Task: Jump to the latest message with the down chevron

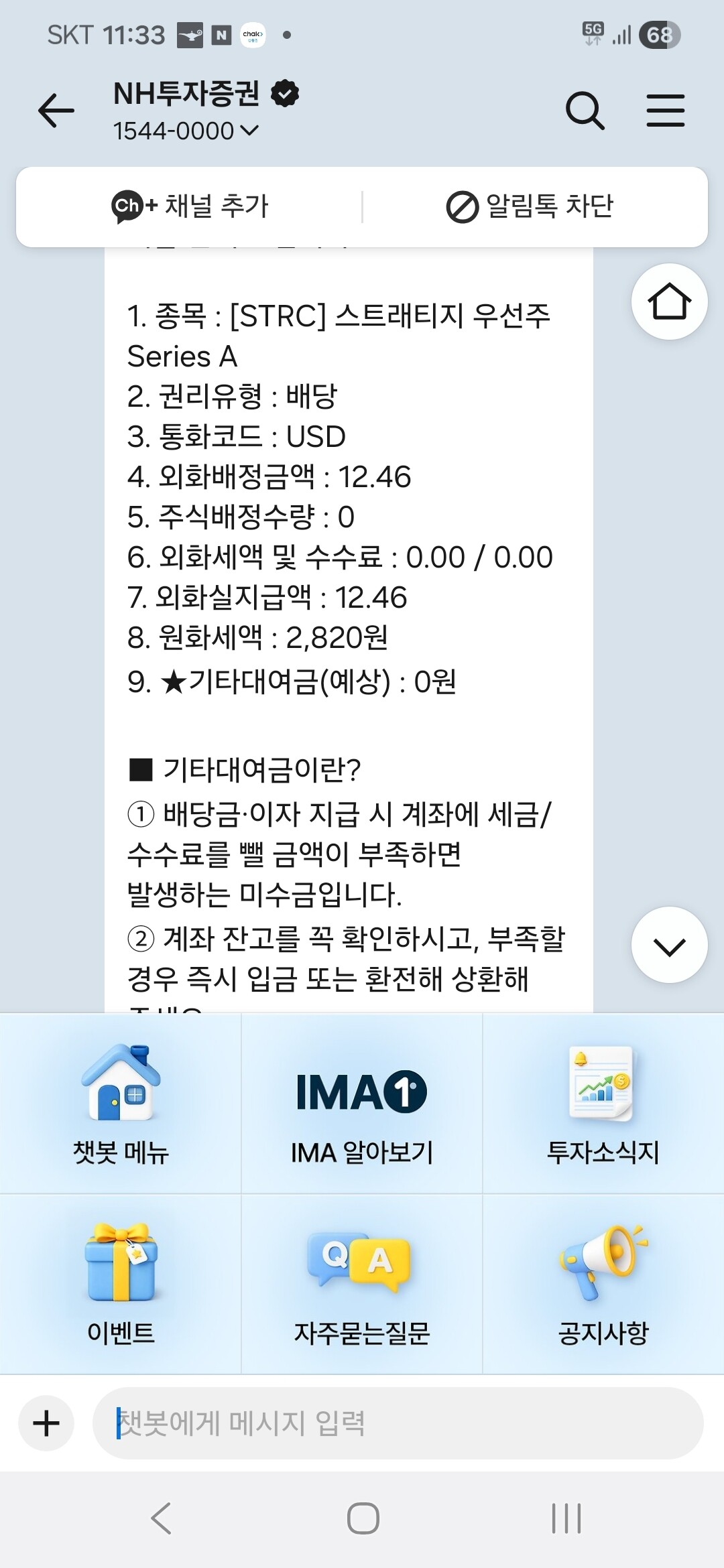Action: click(x=669, y=945)
